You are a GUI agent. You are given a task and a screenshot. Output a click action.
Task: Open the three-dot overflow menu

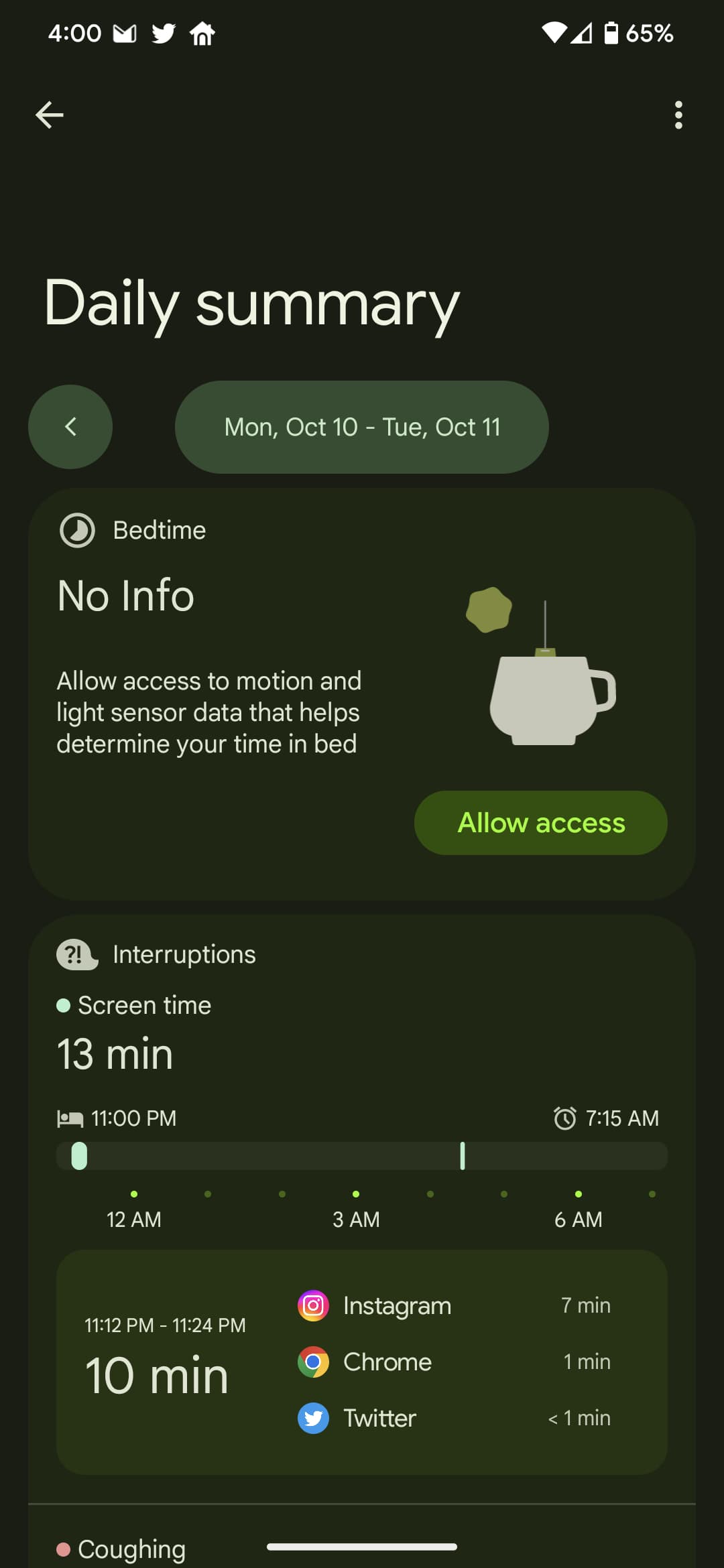click(x=678, y=115)
